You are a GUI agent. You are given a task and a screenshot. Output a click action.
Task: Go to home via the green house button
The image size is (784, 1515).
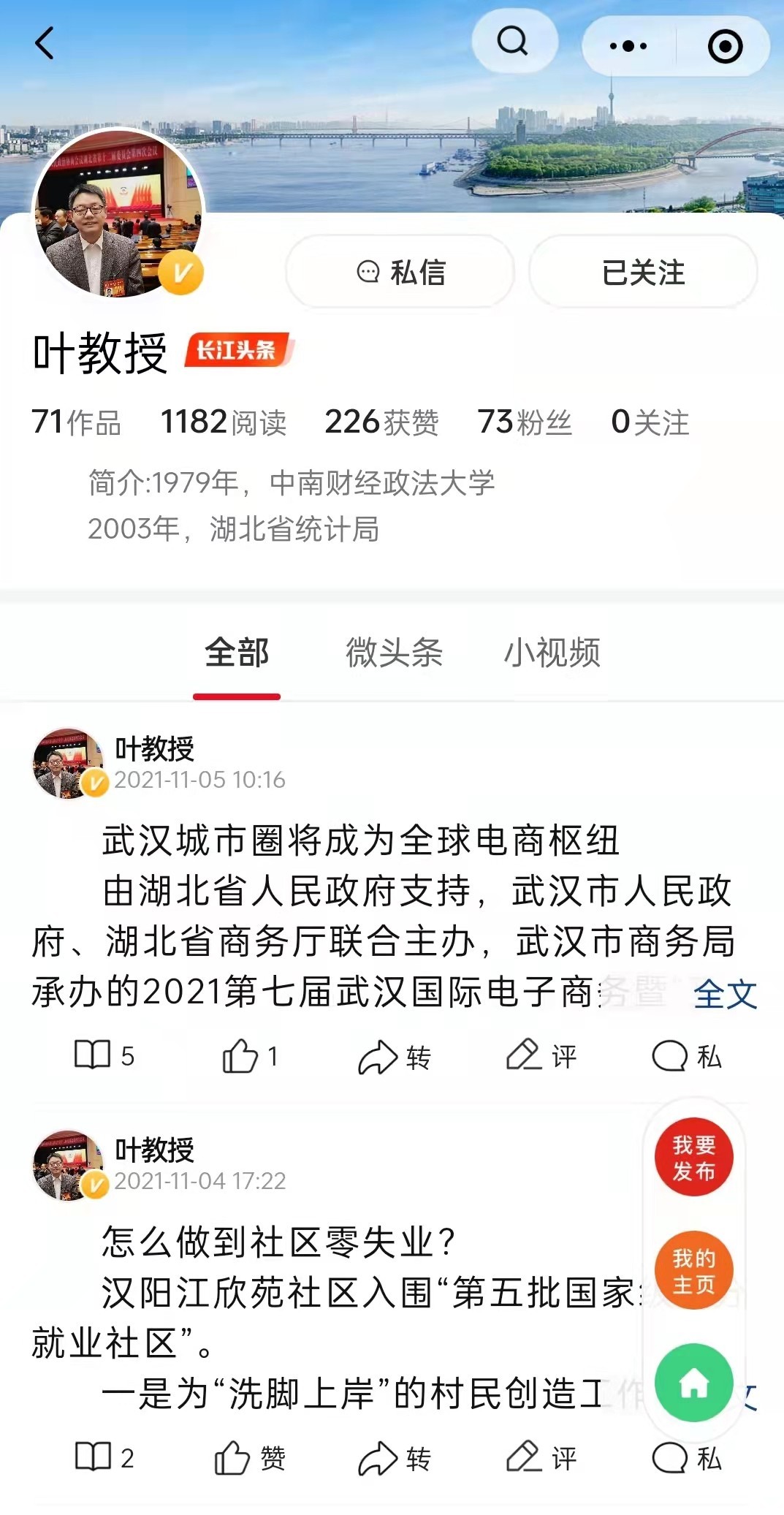(693, 1383)
